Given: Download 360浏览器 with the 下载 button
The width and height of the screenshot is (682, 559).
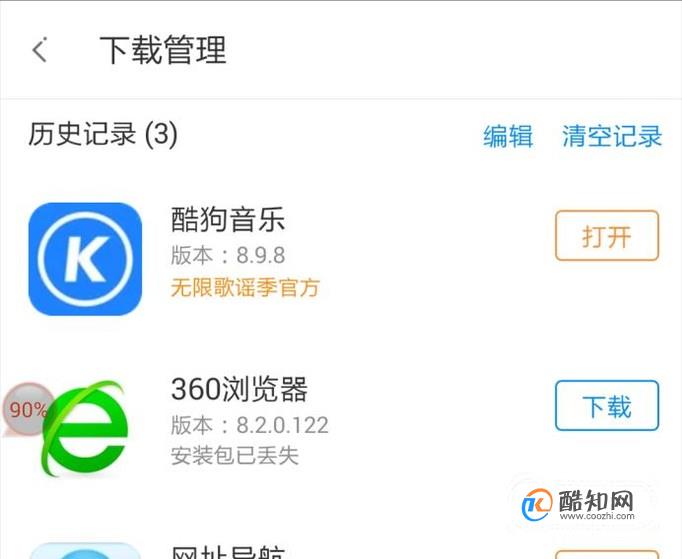Looking at the screenshot, I should [607, 405].
